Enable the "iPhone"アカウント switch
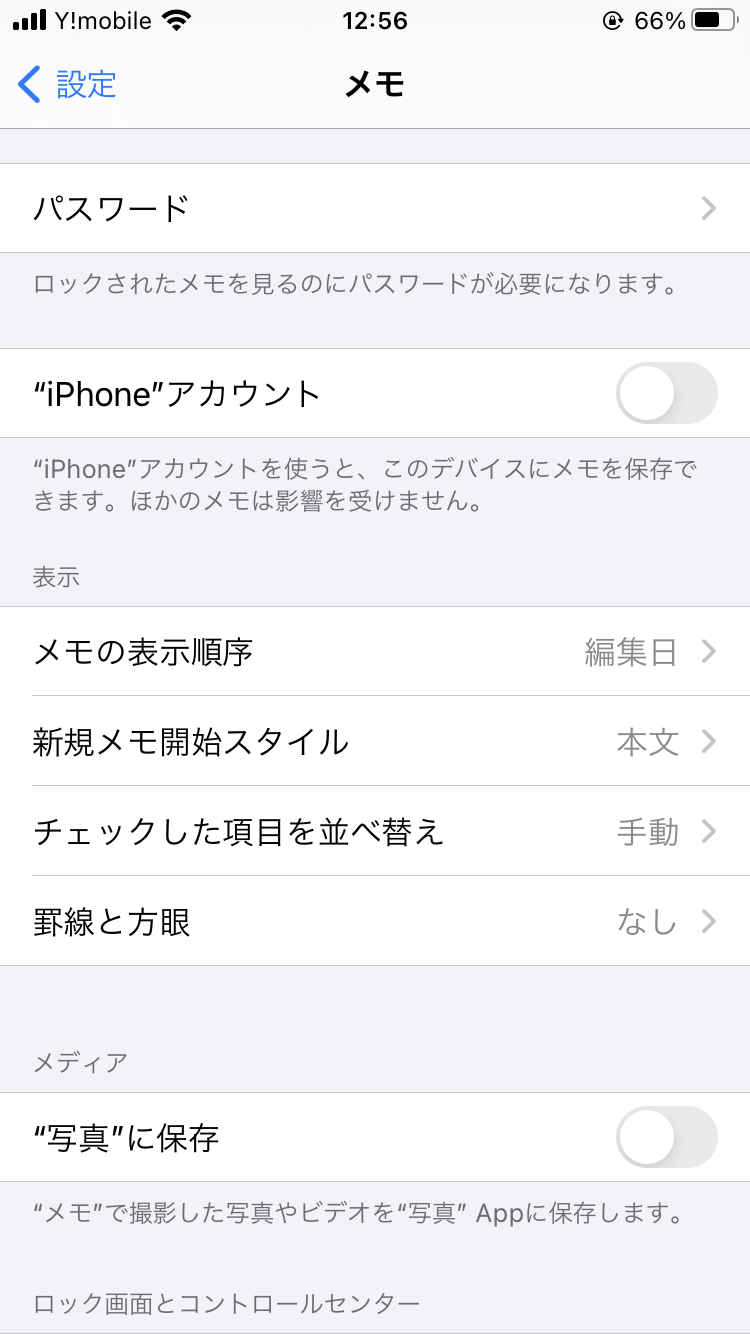750x1334 pixels. coord(667,393)
